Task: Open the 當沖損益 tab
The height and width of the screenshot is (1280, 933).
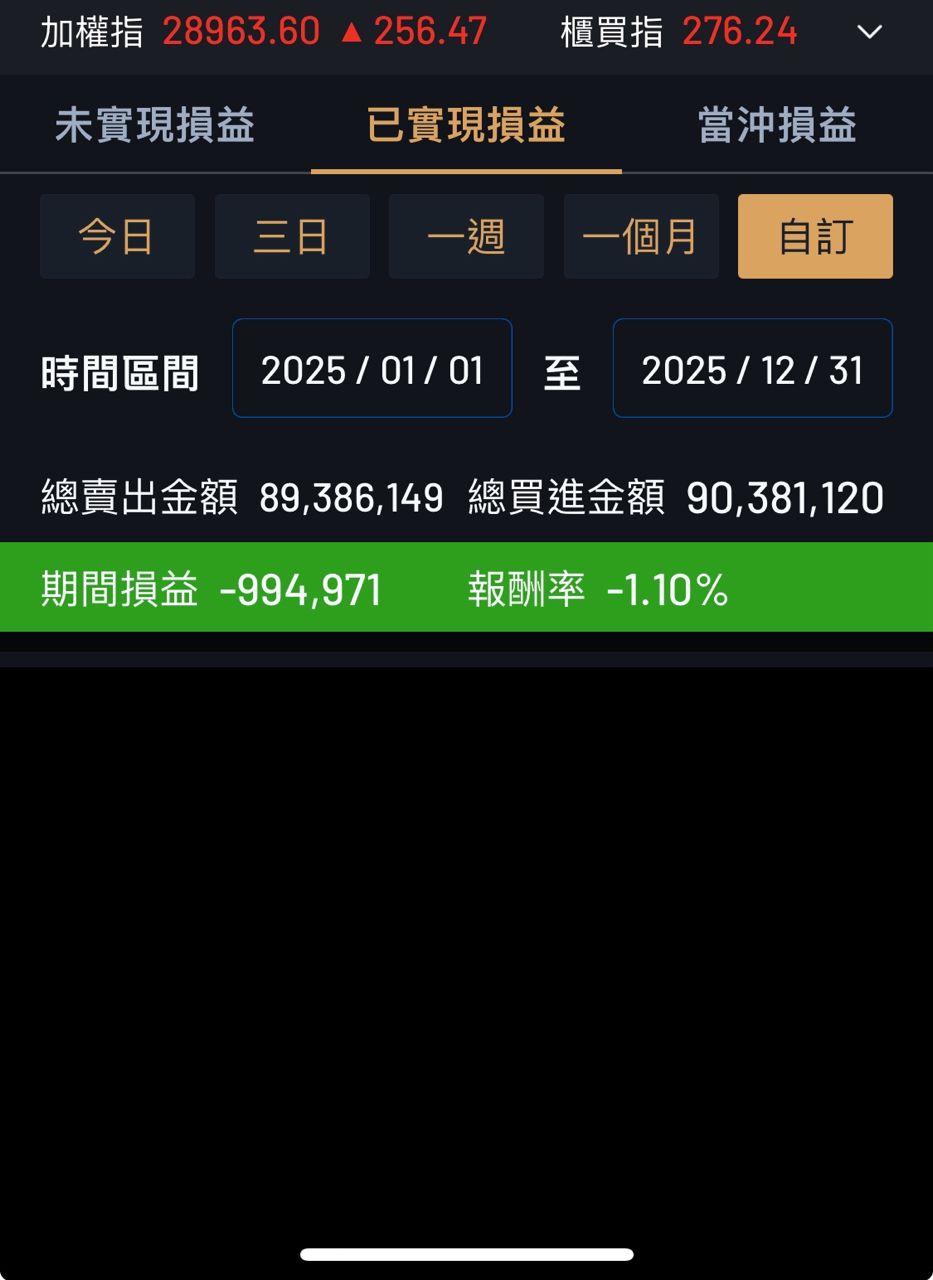Action: click(777, 126)
